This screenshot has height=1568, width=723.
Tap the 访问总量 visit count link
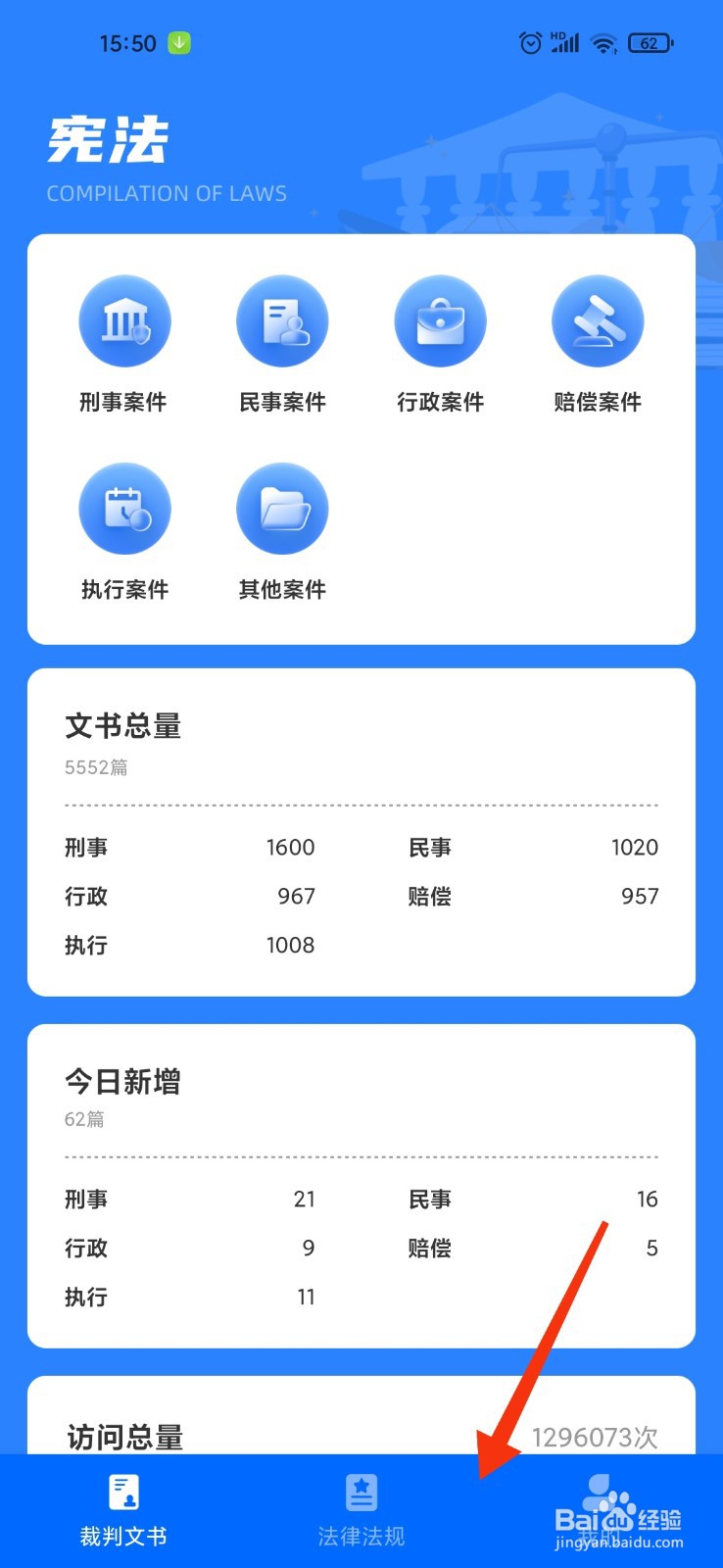click(x=126, y=1438)
